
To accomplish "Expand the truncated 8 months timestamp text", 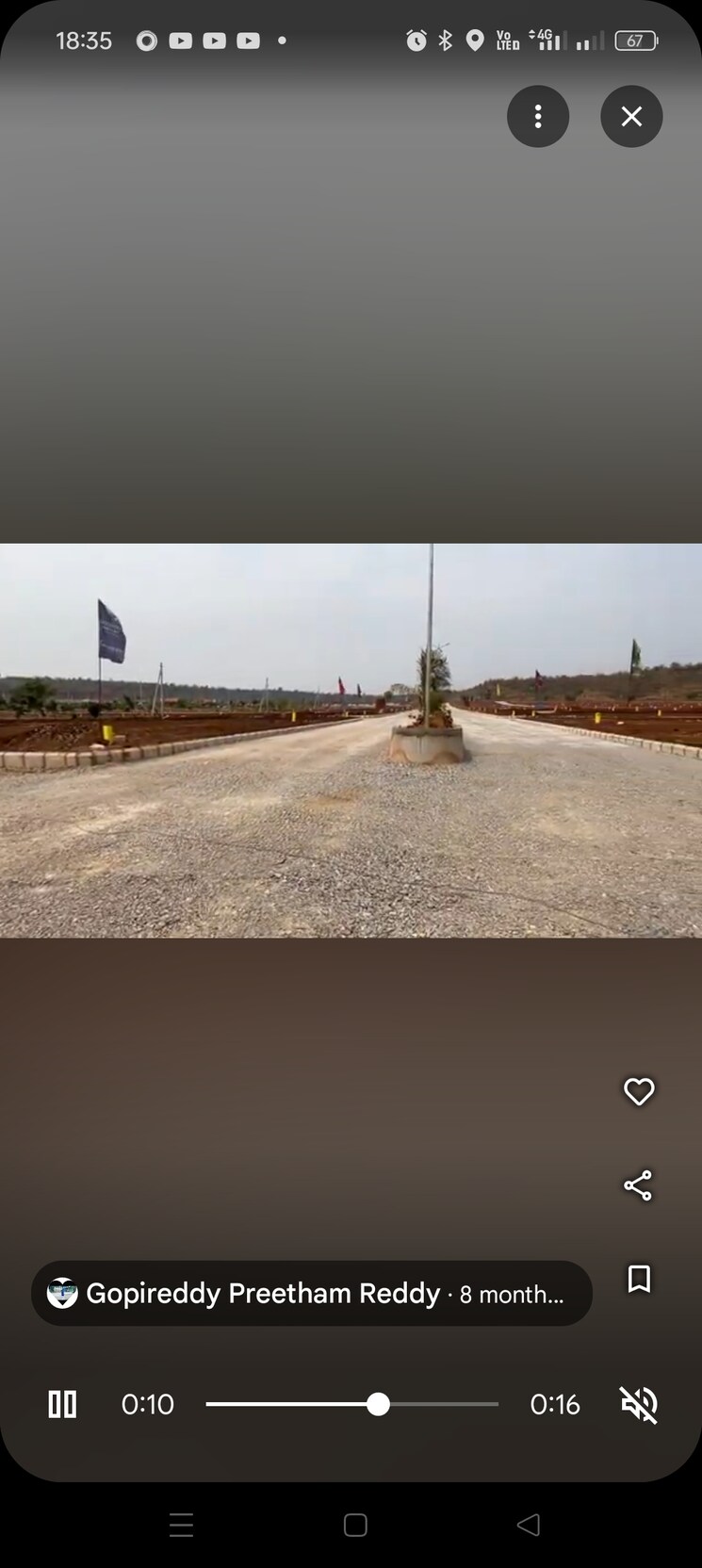I will [x=512, y=1295].
